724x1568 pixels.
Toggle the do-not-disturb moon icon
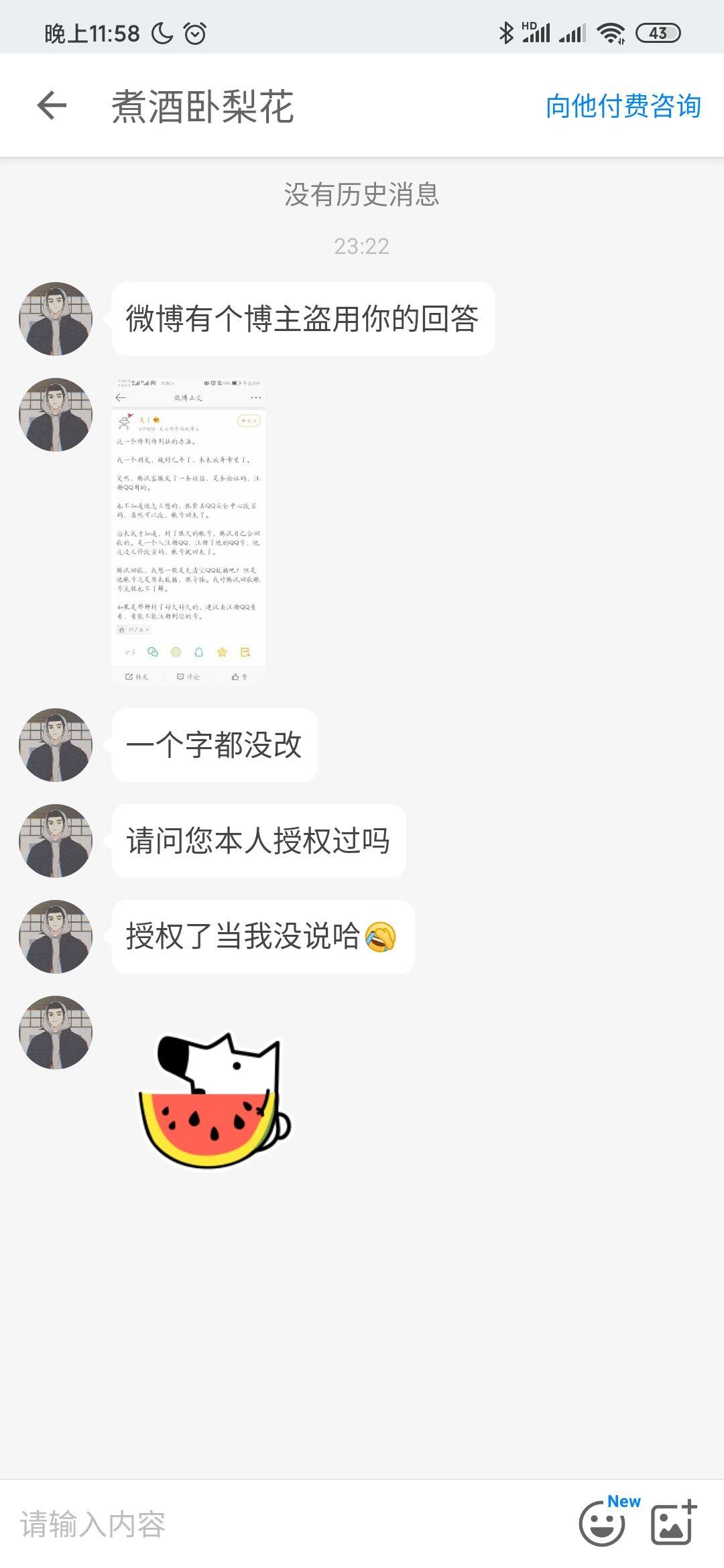[x=159, y=31]
